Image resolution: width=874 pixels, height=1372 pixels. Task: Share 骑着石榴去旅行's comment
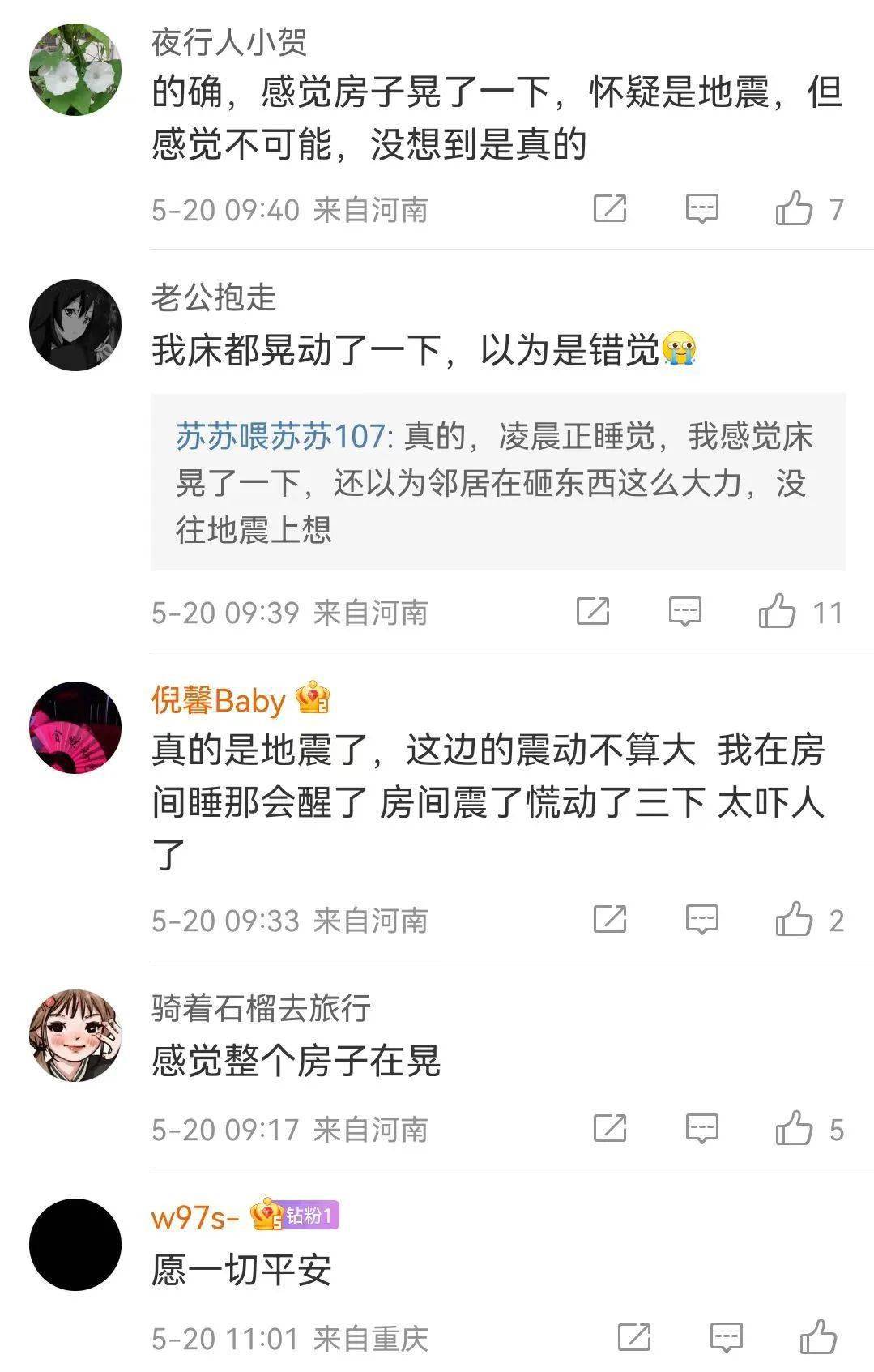tap(610, 1128)
